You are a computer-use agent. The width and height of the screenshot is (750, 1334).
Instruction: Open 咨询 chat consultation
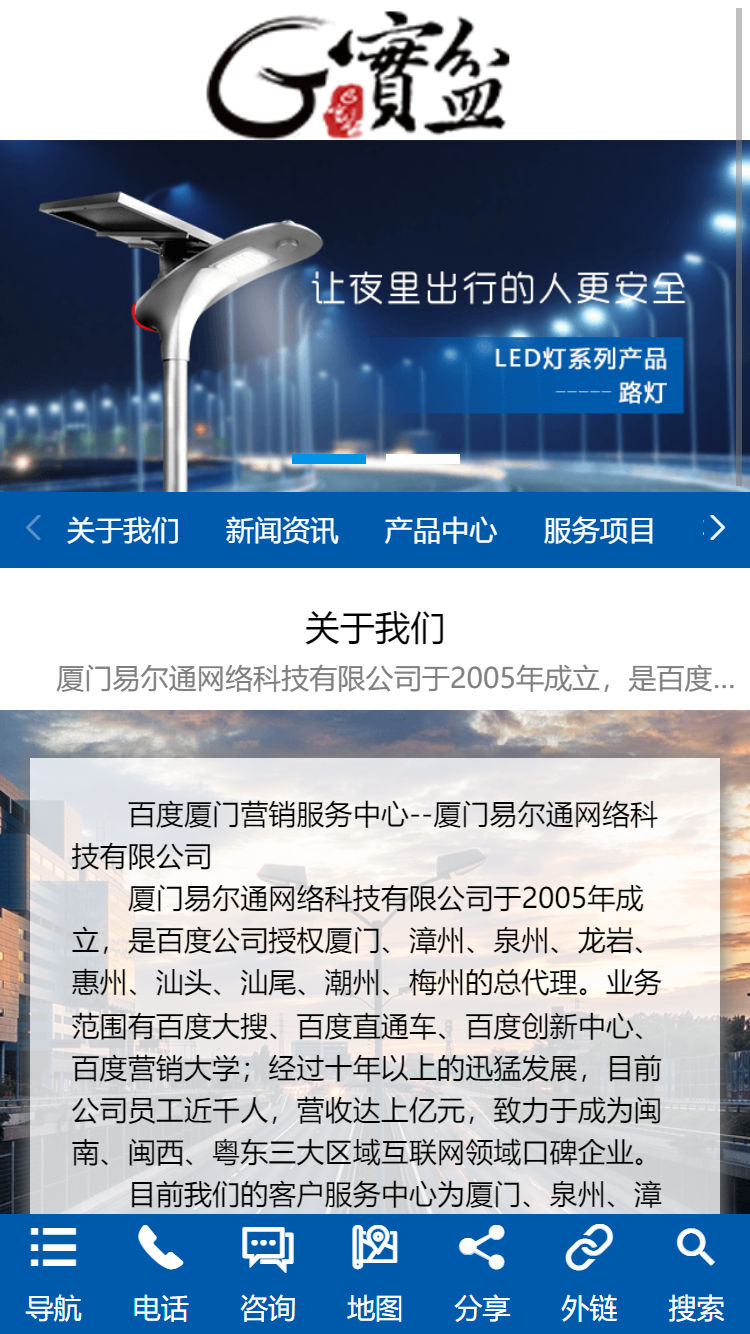tap(267, 1273)
